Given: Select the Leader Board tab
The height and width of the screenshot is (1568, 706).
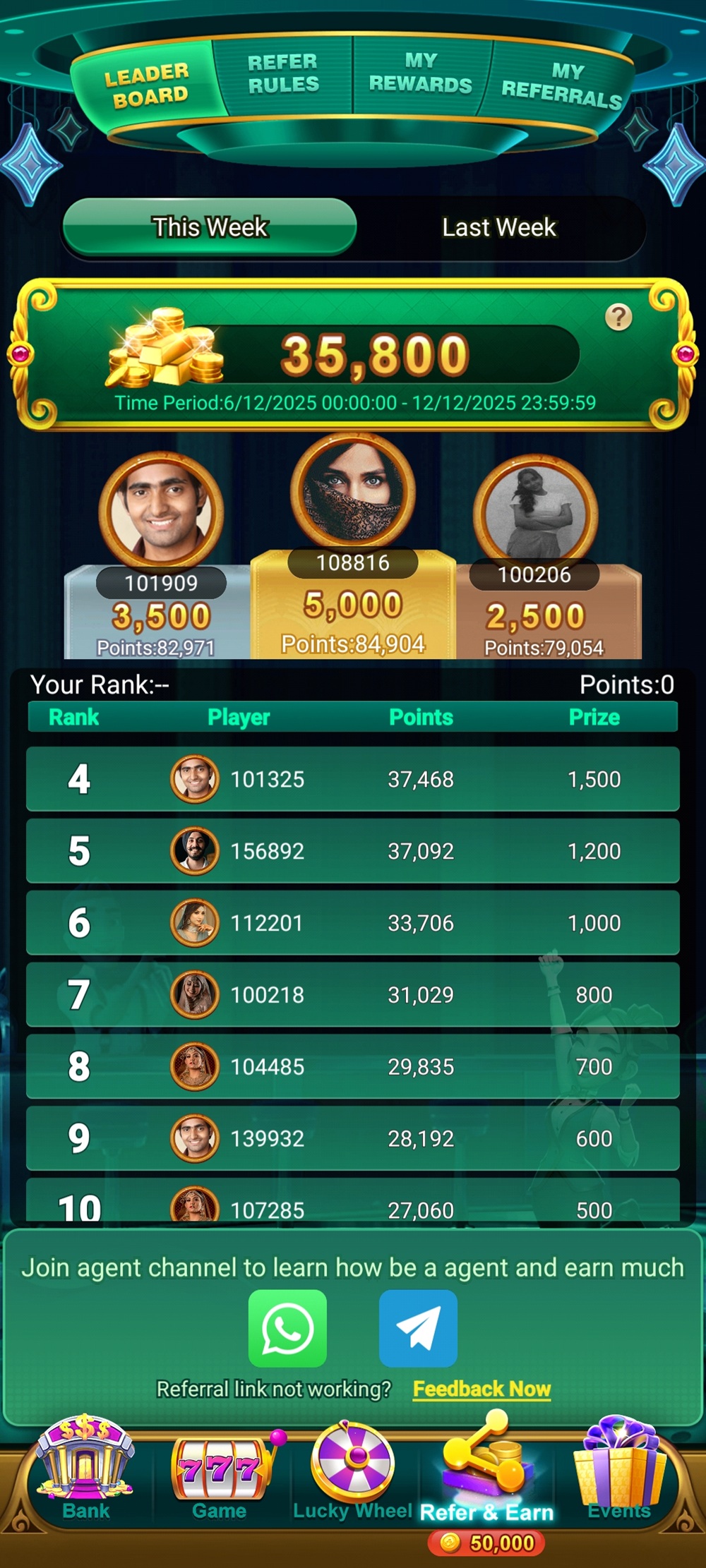Looking at the screenshot, I should click(148, 84).
